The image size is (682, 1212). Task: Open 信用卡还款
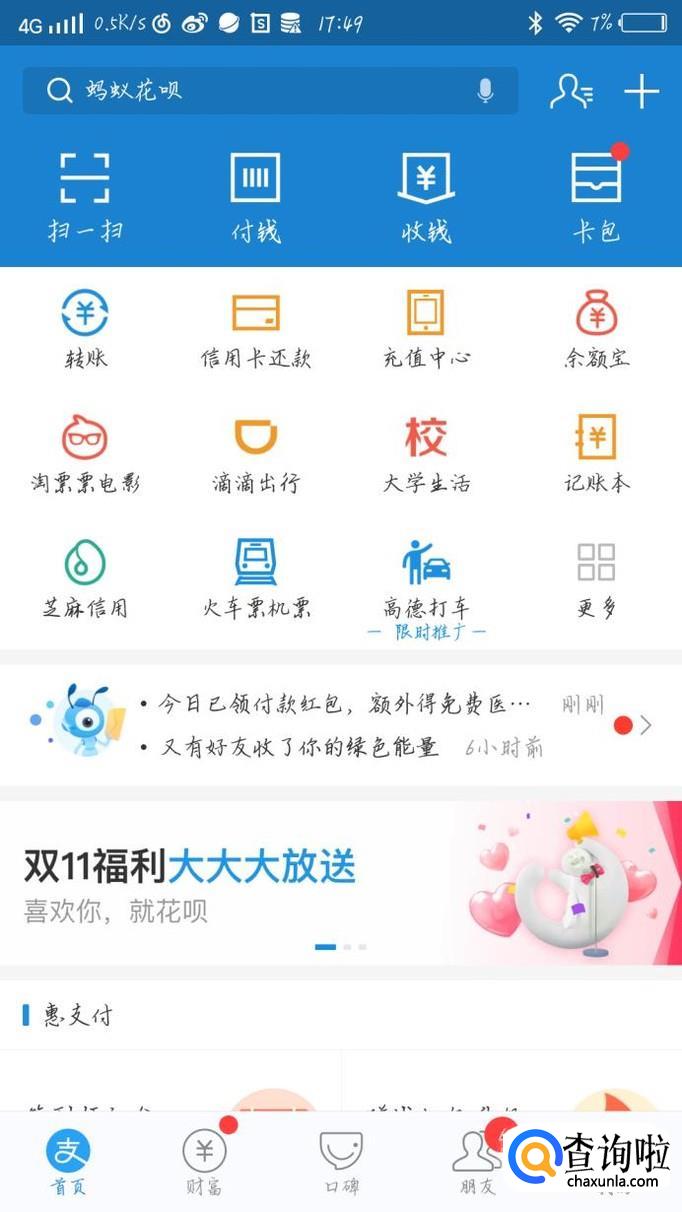pyautogui.click(x=256, y=328)
